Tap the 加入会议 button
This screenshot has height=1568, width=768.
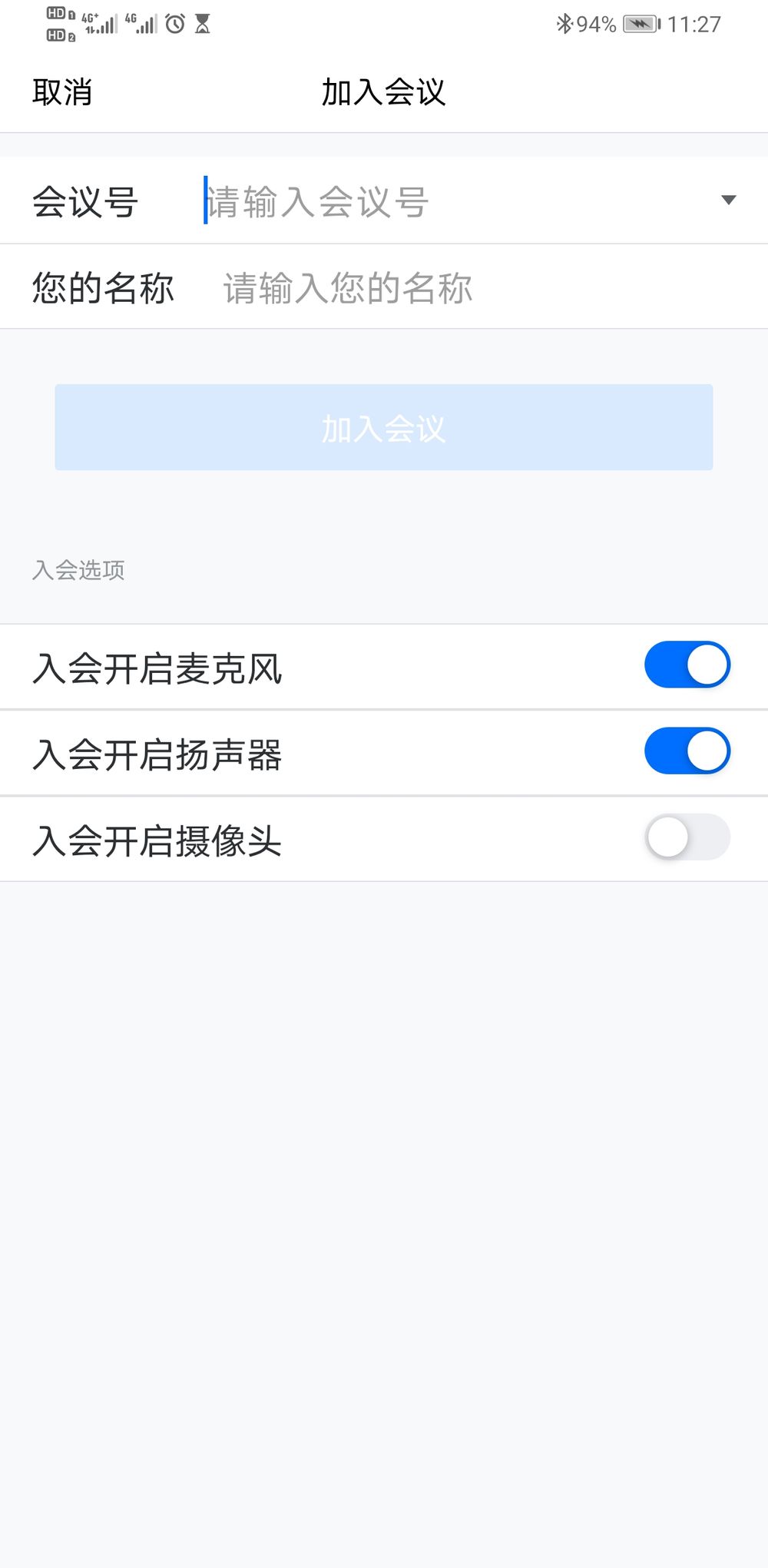point(383,427)
